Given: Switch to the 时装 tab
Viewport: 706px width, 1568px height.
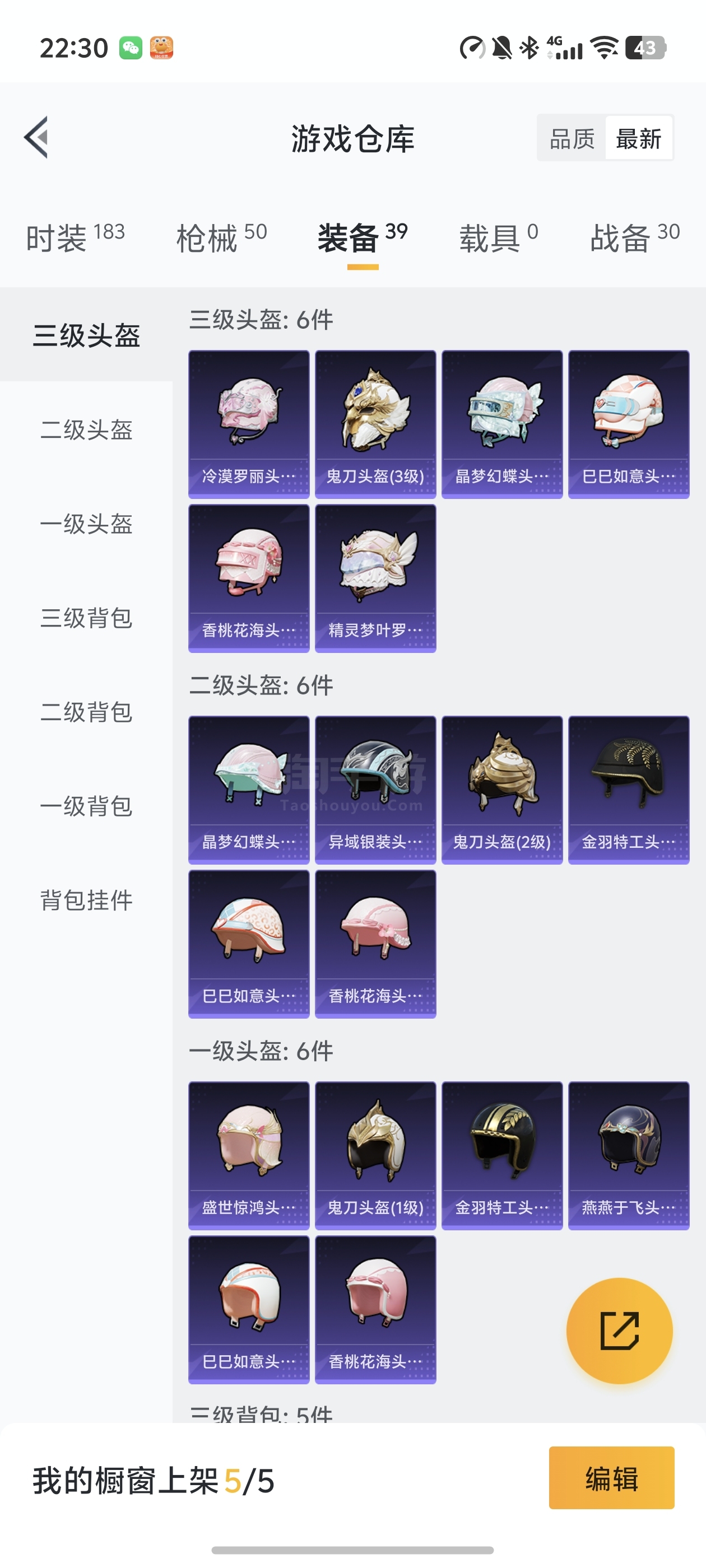Looking at the screenshot, I should click(75, 237).
